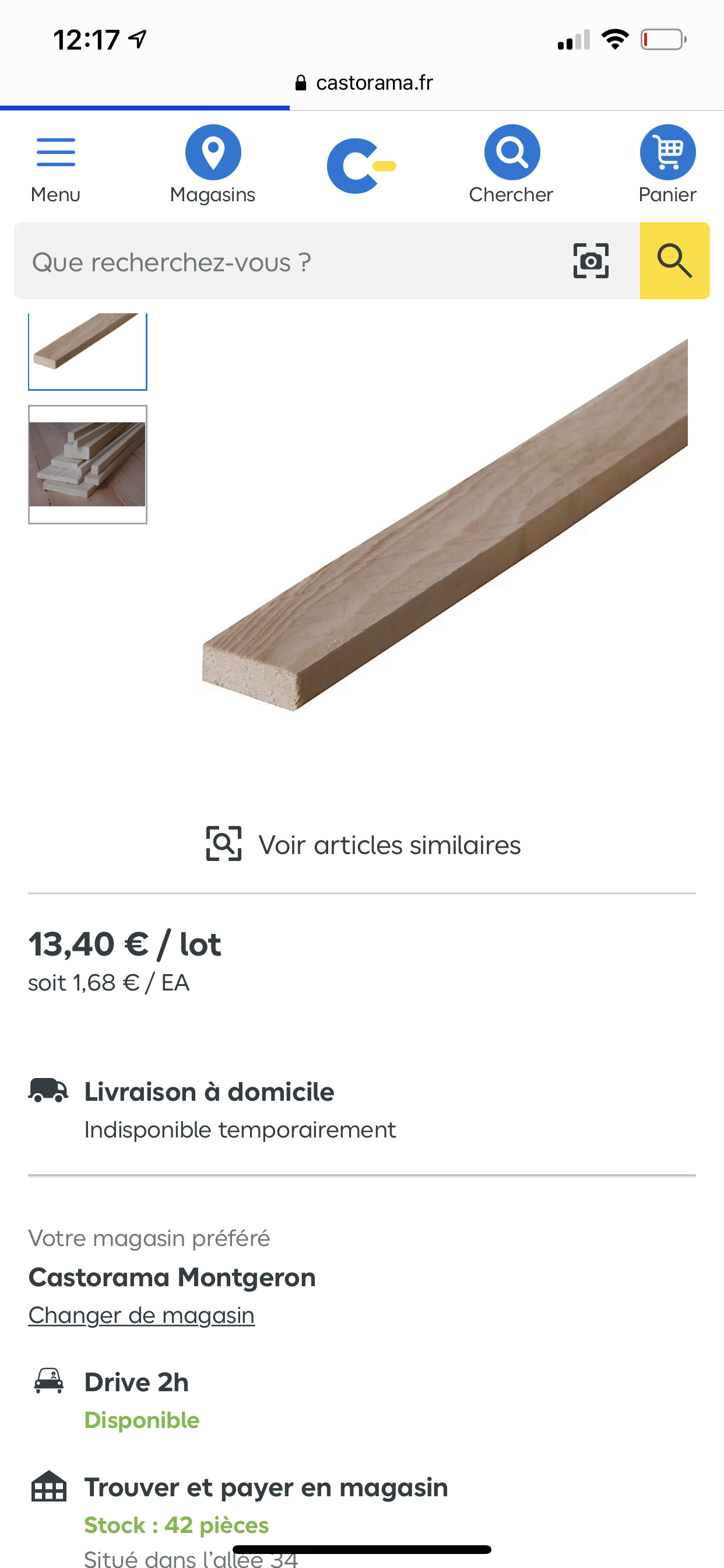Select the stacked wood planks thumbnail
The image size is (724, 1568).
87,464
